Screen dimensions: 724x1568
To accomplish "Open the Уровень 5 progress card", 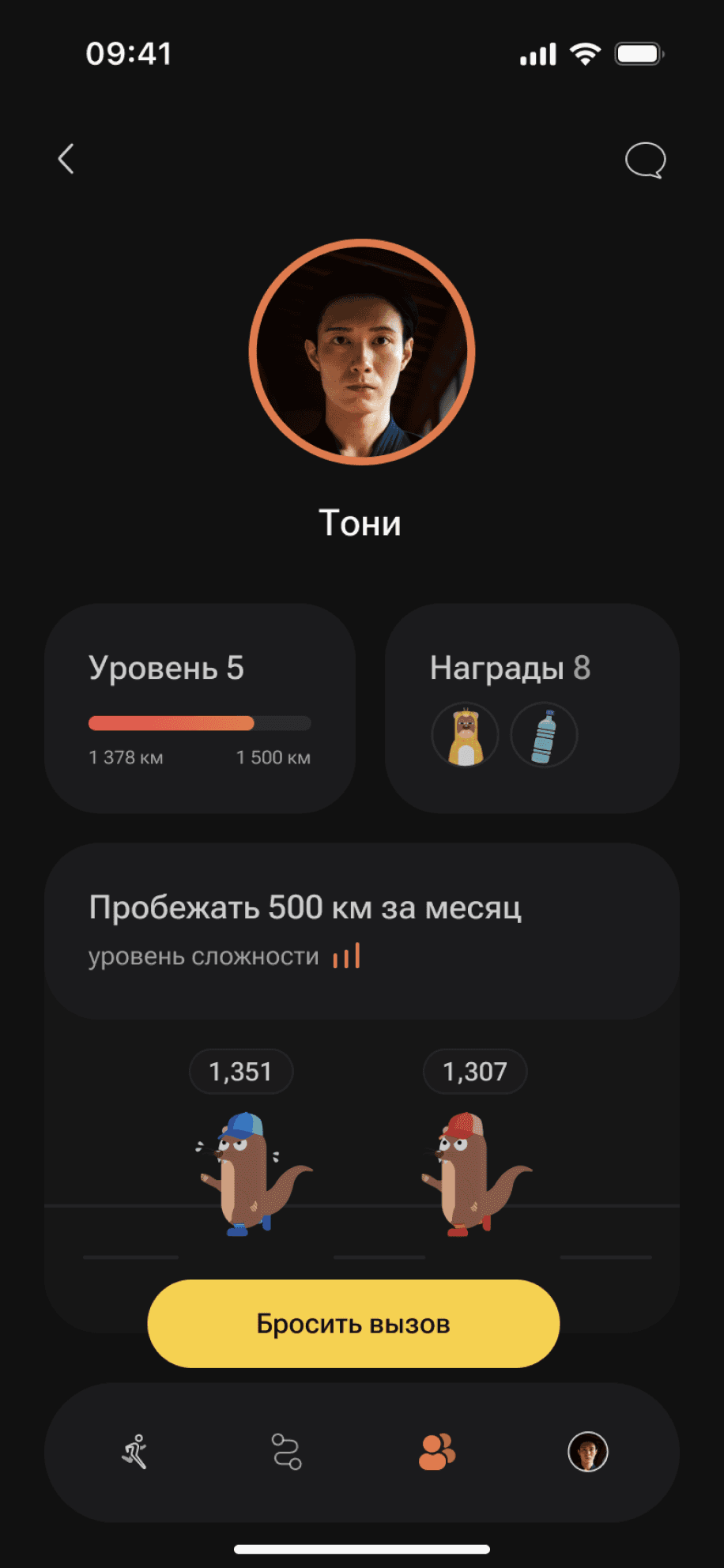I will 200,708.
